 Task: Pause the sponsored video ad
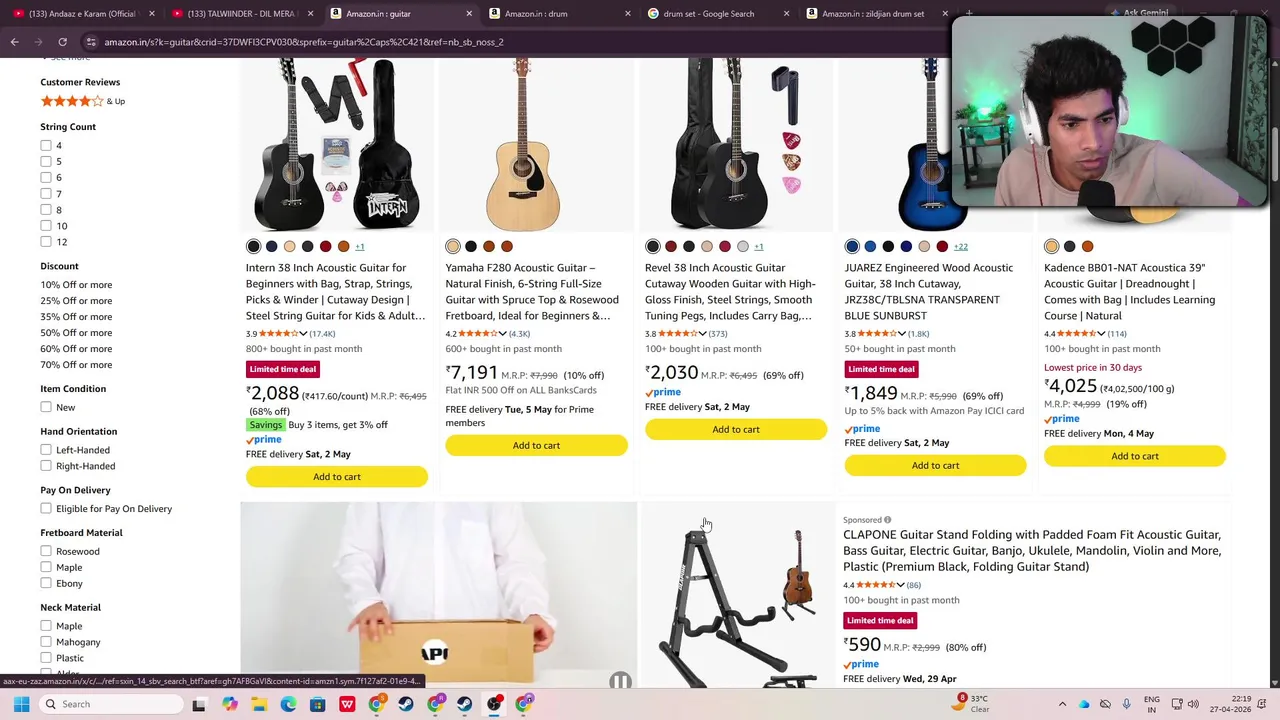pyautogui.click(x=620, y=681)
